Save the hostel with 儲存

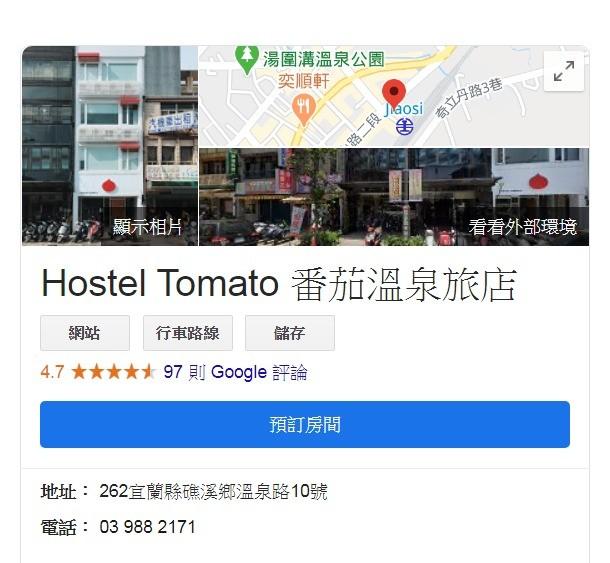290,334
